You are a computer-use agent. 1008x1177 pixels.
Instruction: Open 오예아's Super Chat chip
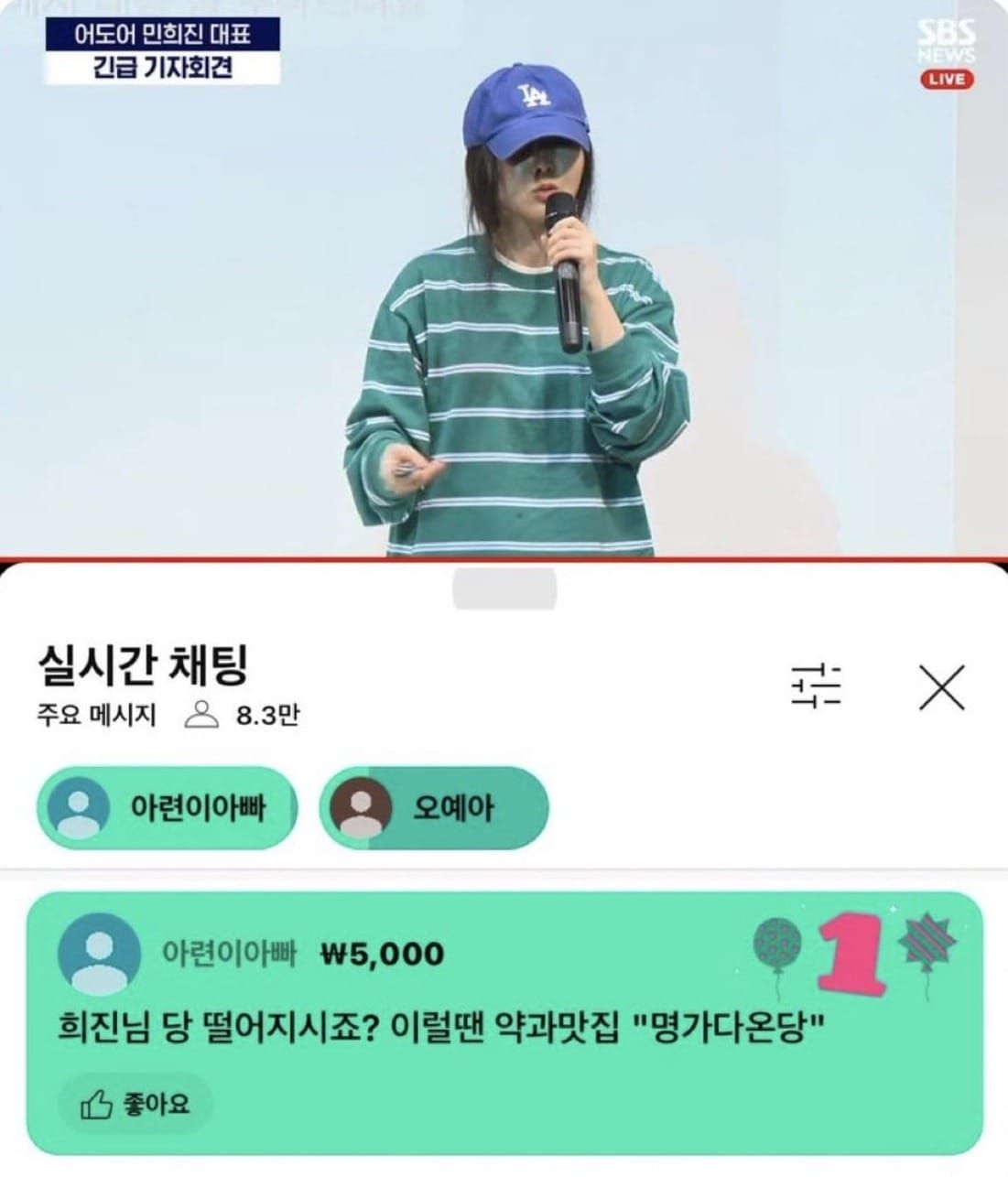pos(434,809)
